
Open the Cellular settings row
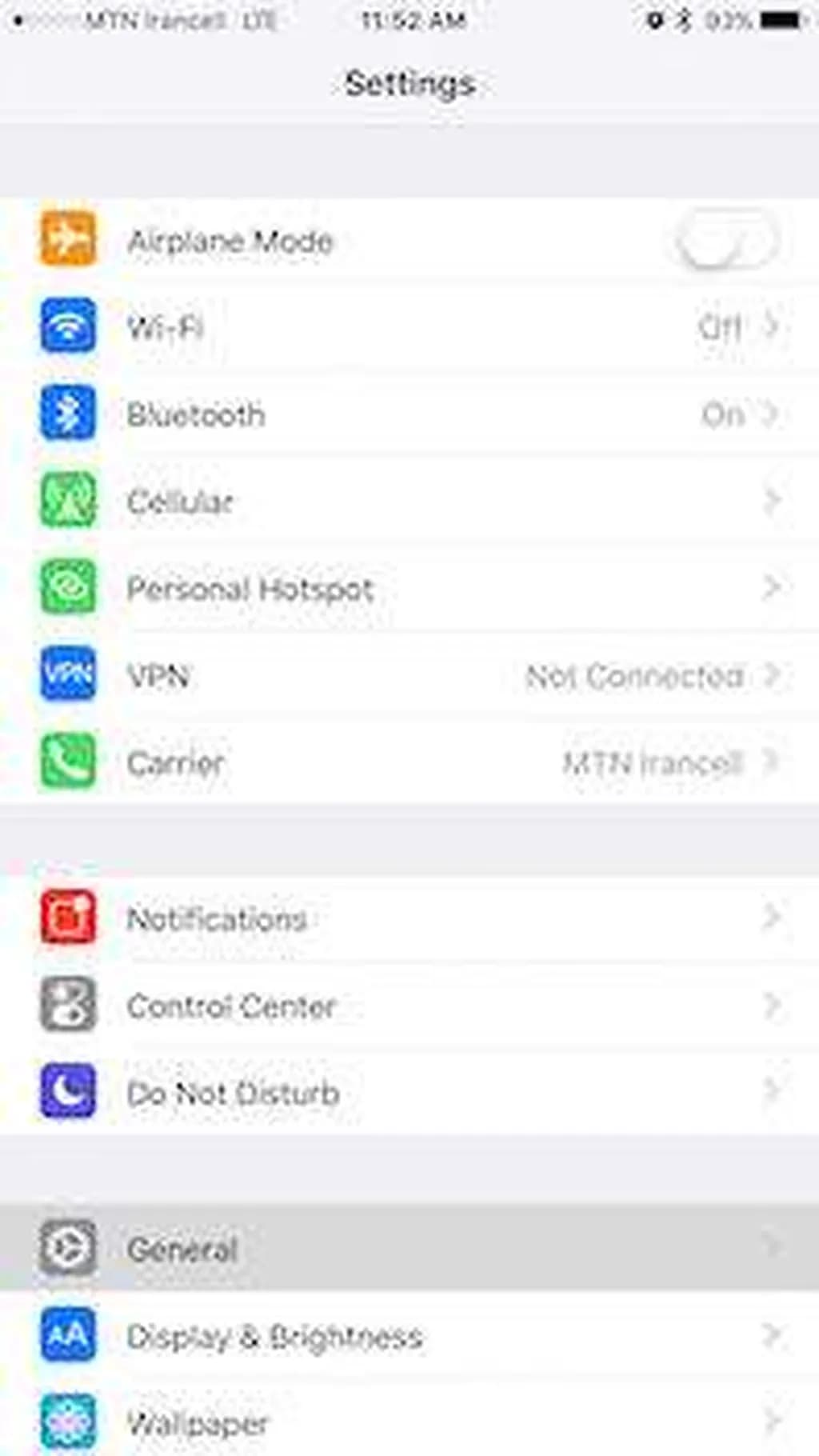(408, 502)
